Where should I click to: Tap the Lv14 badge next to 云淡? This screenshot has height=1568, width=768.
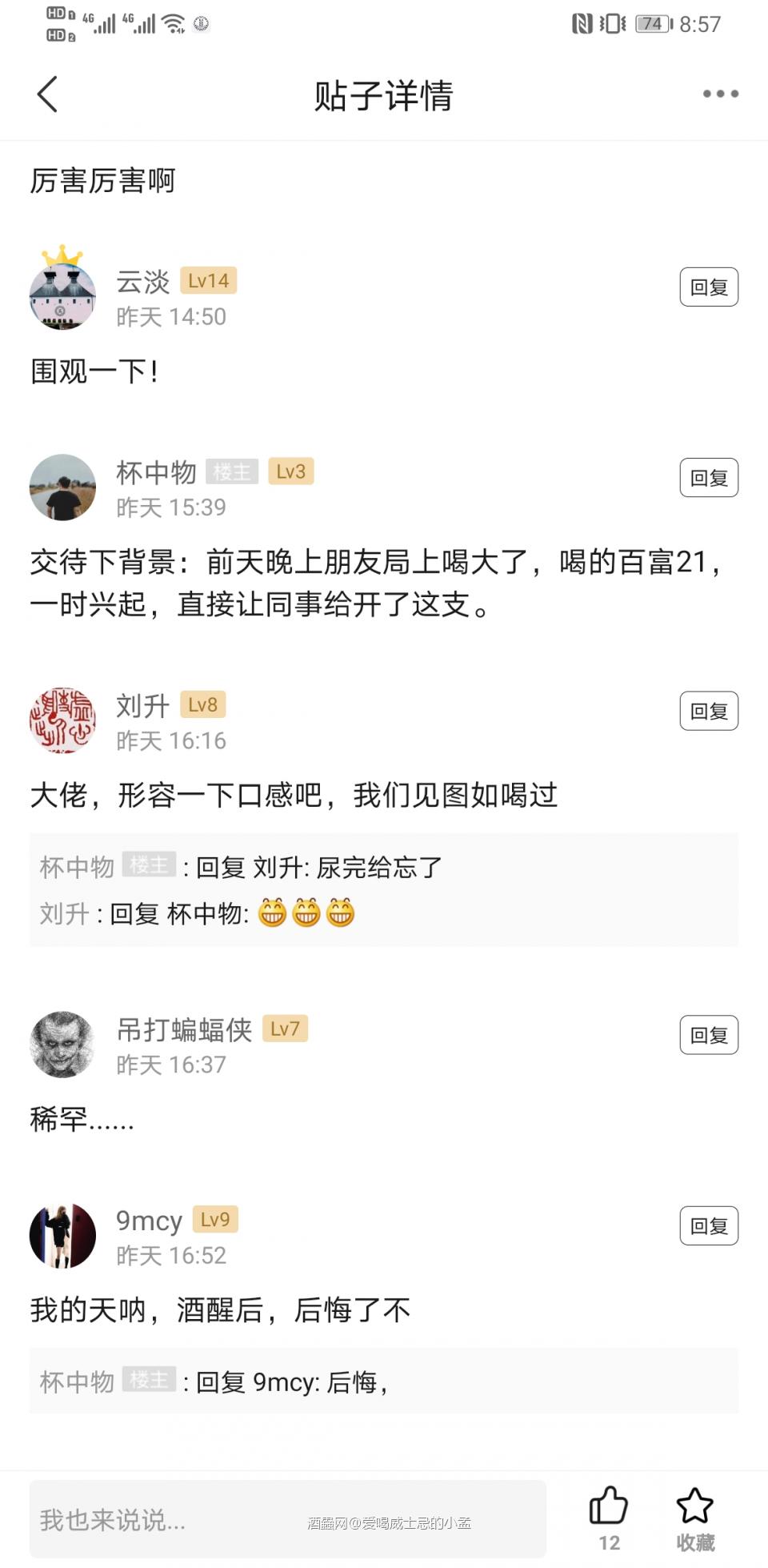click(x=208, y=280)
